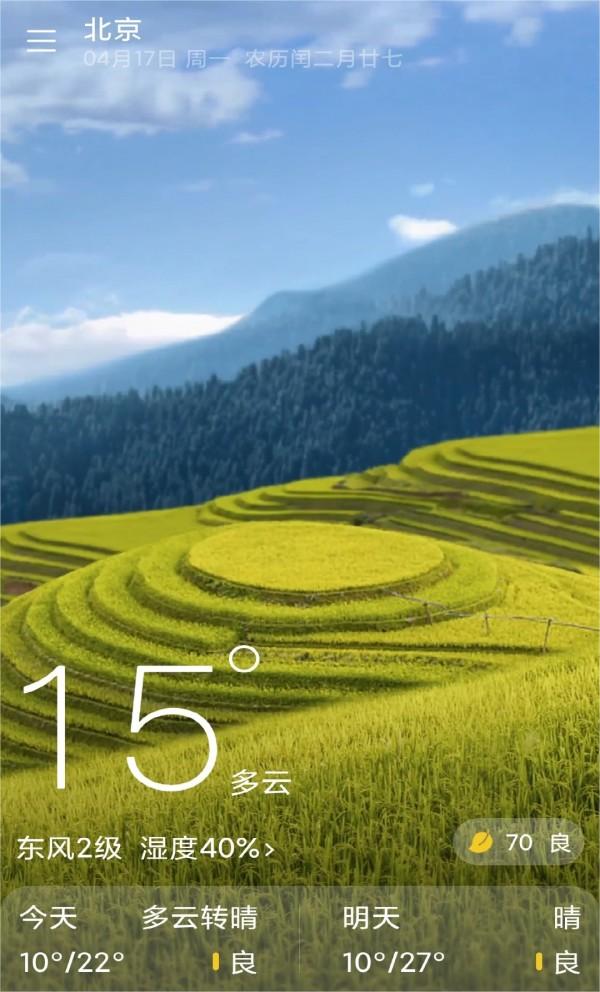Open today's 多云转晴 forecast card
600x992 pixels.
coord(150,940)
